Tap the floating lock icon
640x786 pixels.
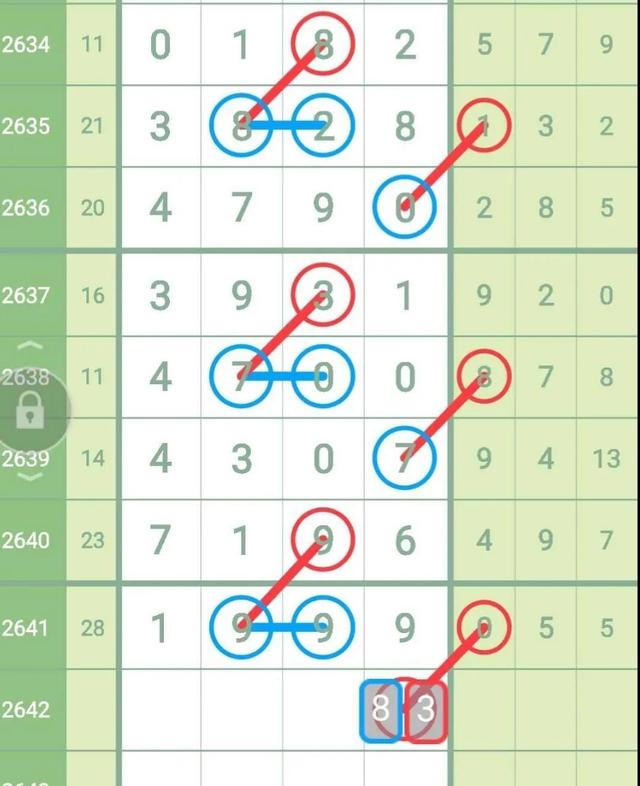[x=30, y=410]
